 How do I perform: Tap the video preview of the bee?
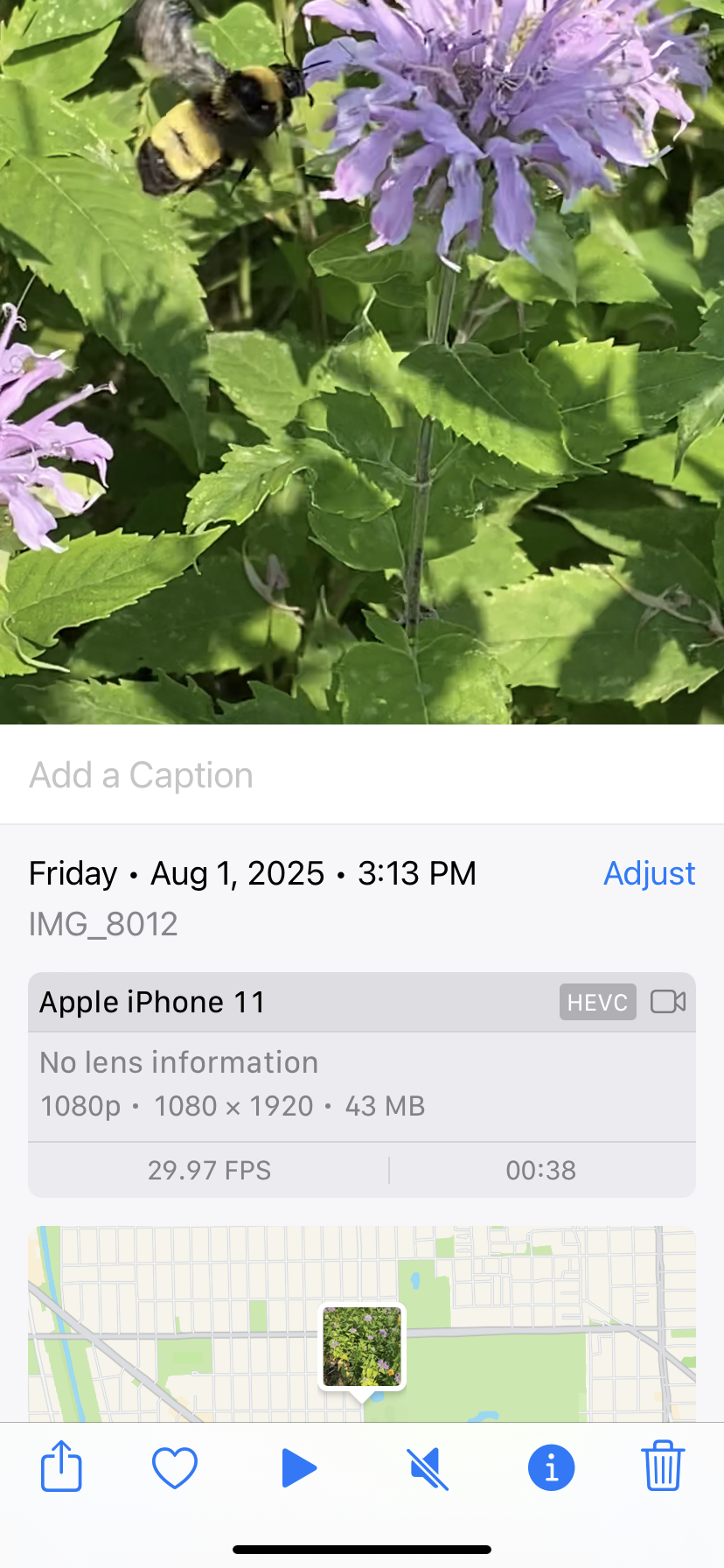click(362, 362)
